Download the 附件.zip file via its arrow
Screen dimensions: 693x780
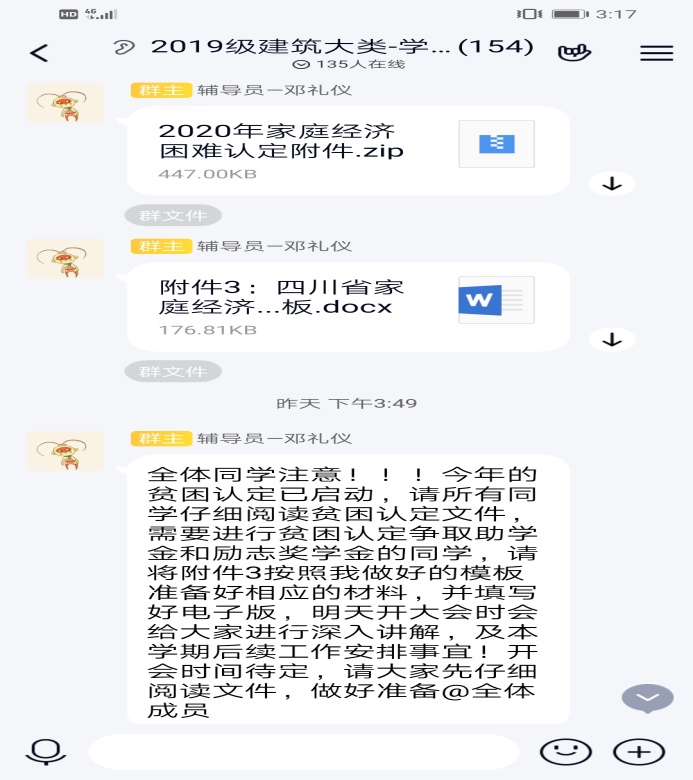point(612,183)
